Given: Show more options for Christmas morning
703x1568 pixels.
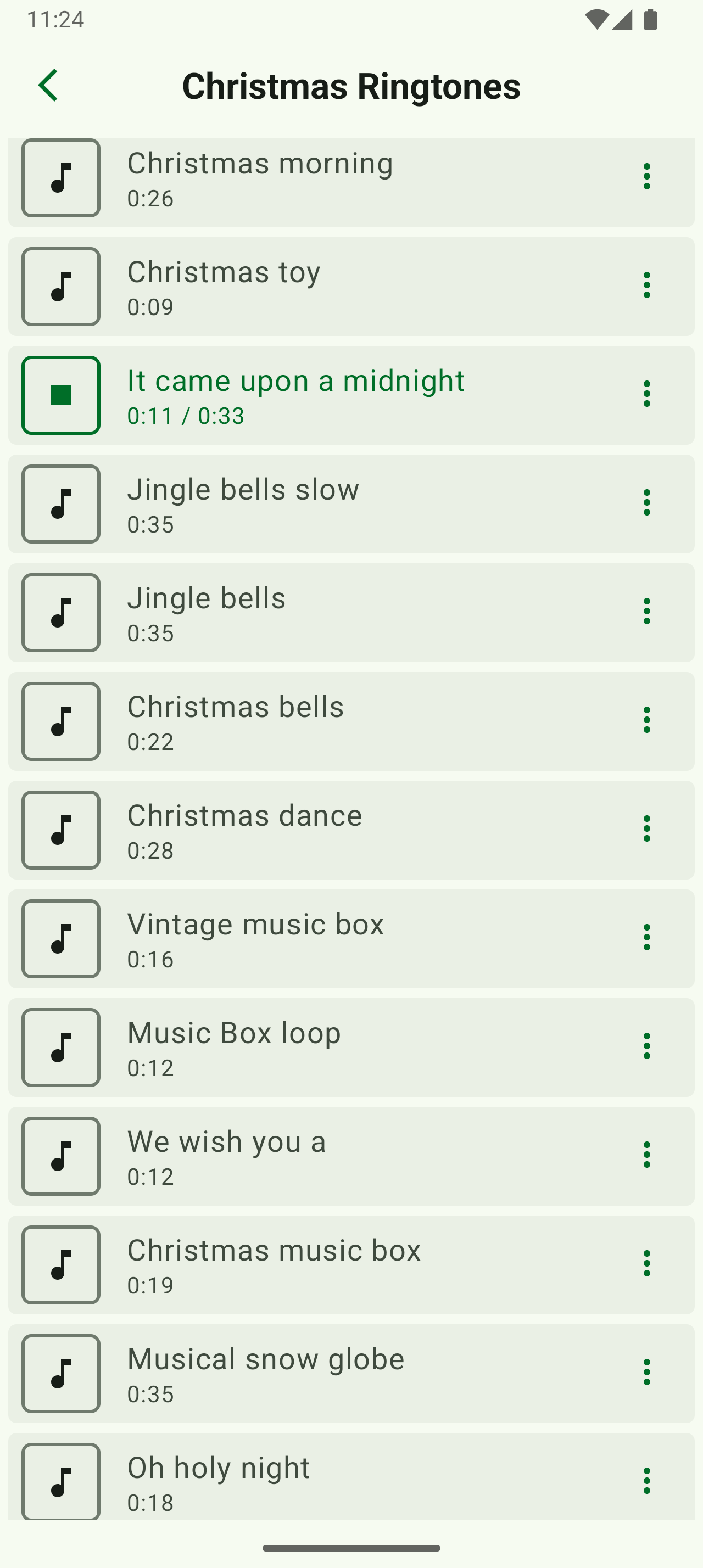Looking at the screenshot, I should pos(646,177).
